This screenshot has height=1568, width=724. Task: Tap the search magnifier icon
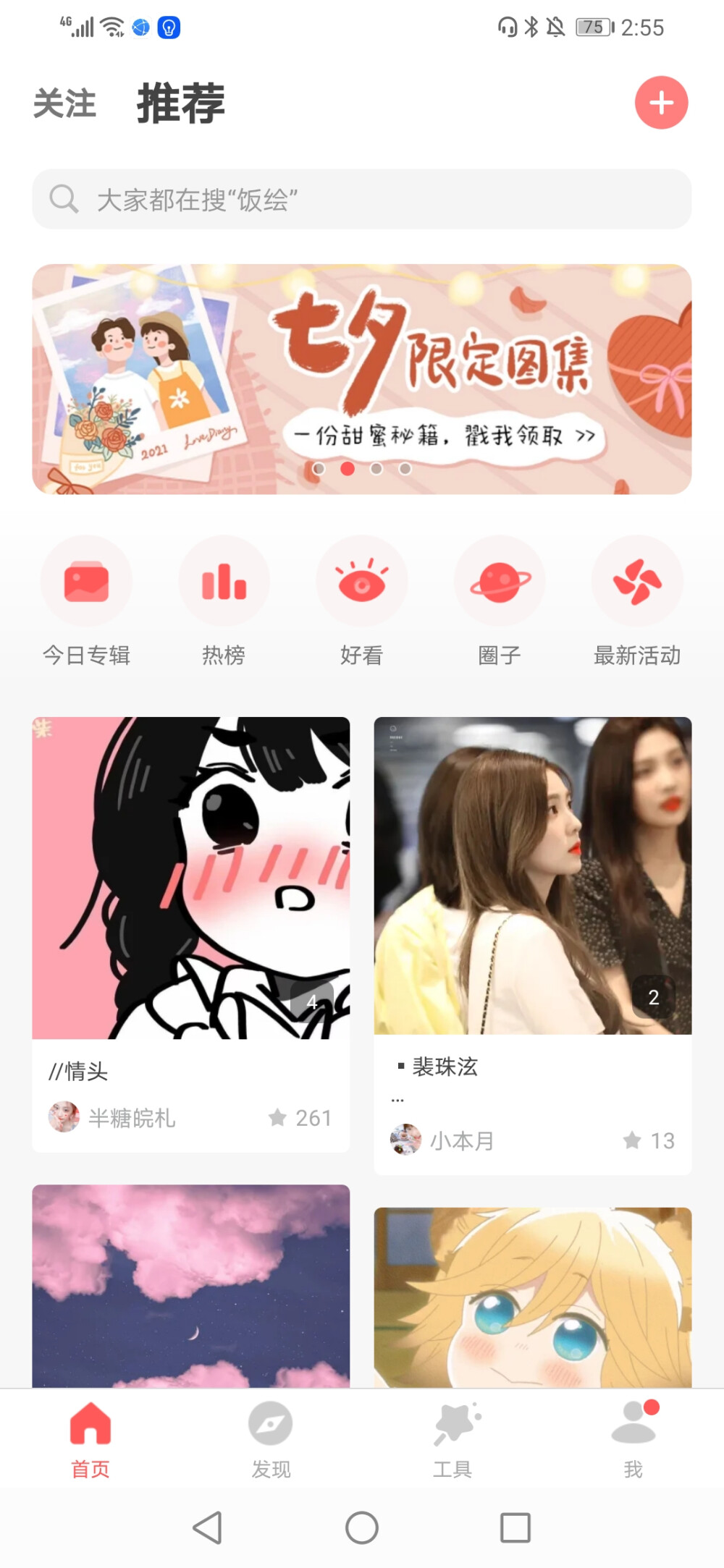[64, 198]
